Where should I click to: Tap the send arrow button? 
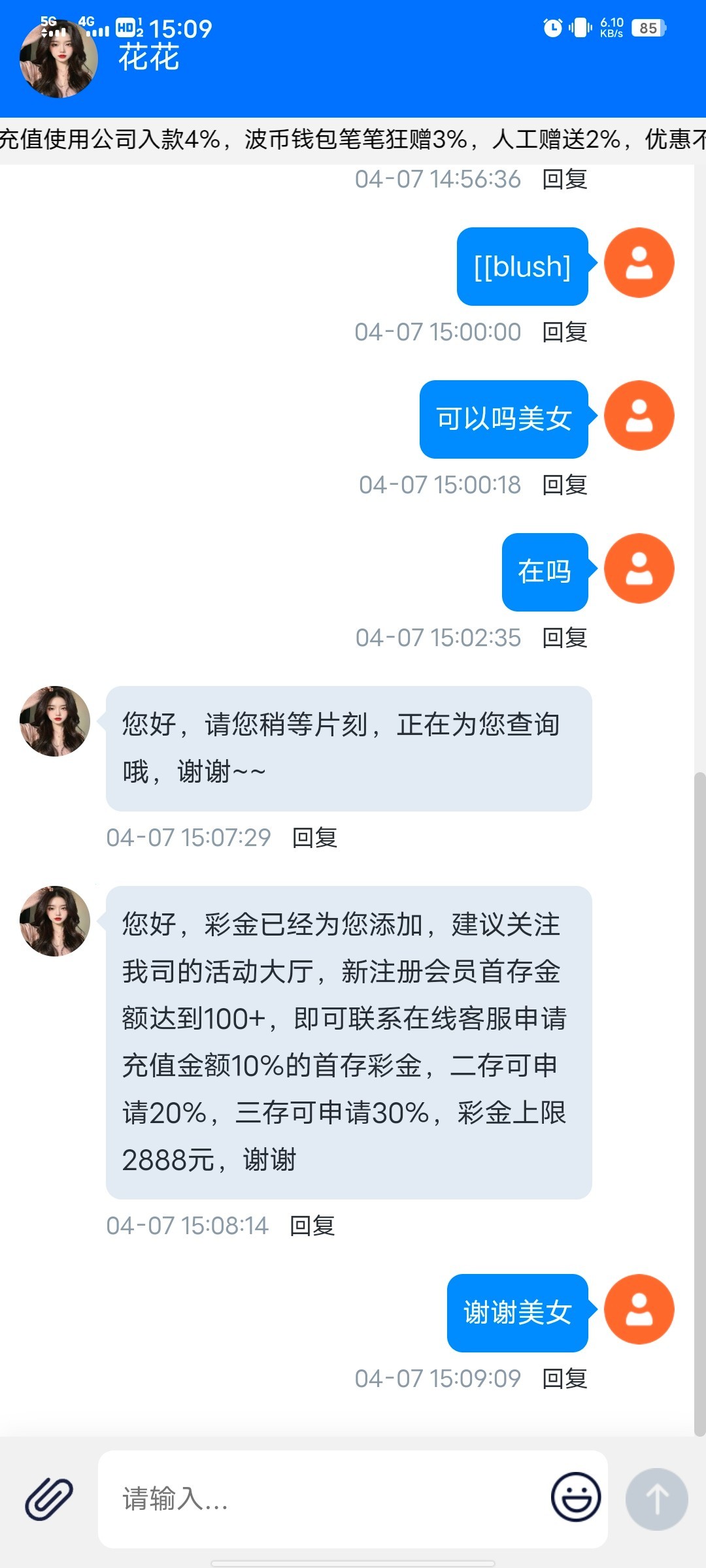(x=656, y=1499)
